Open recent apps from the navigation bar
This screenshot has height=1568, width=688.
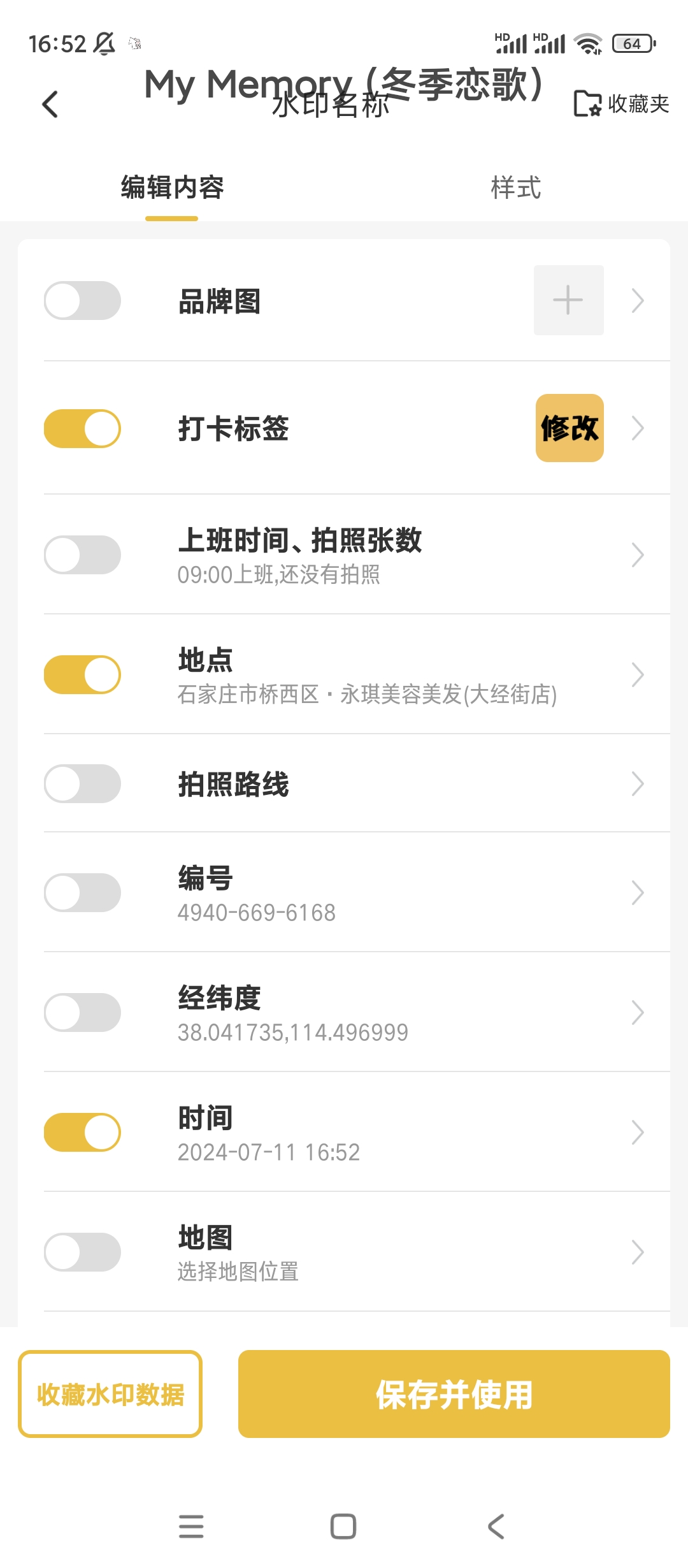click(191, 1527)
